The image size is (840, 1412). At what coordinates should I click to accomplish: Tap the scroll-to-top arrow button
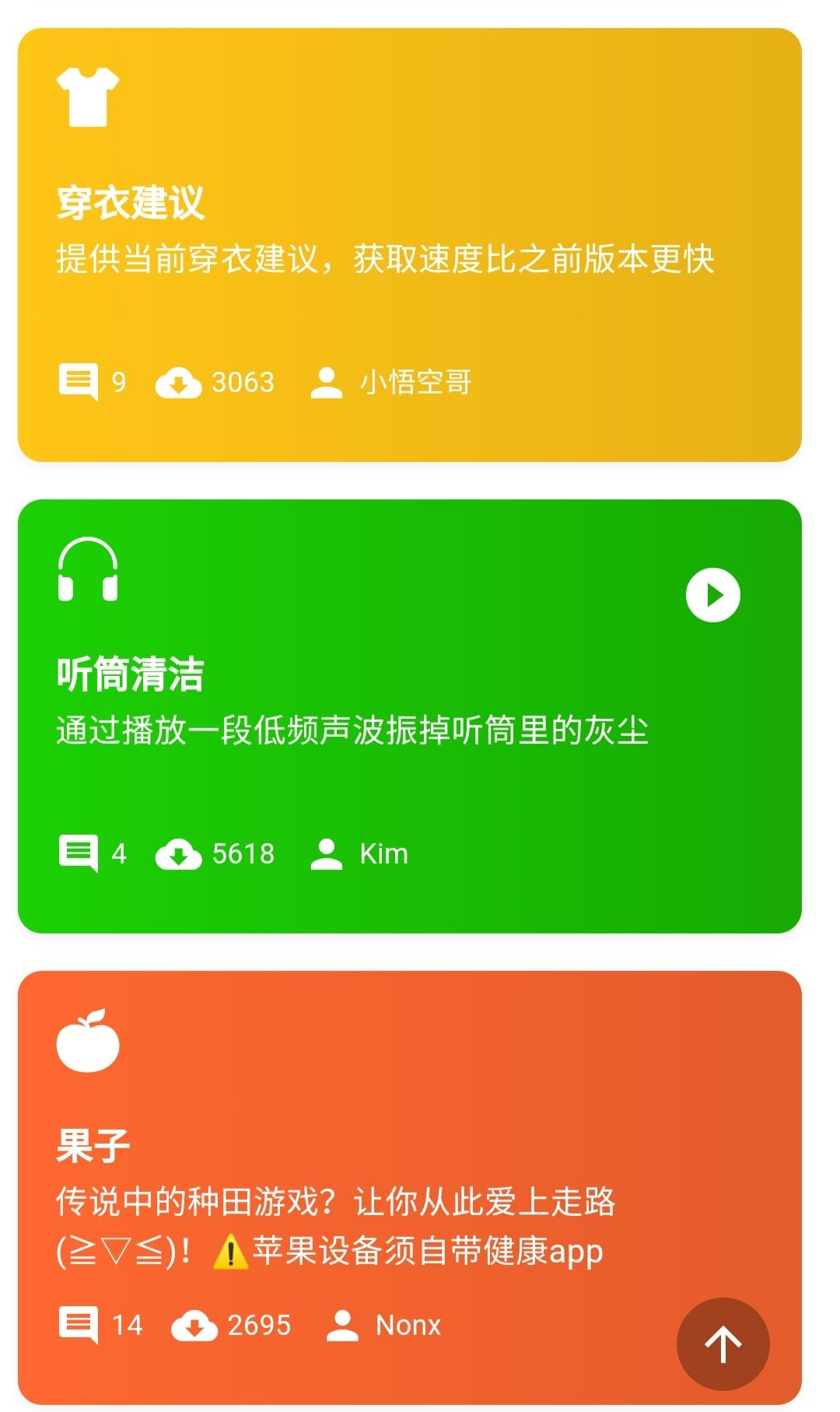(x=723, y=1344)
